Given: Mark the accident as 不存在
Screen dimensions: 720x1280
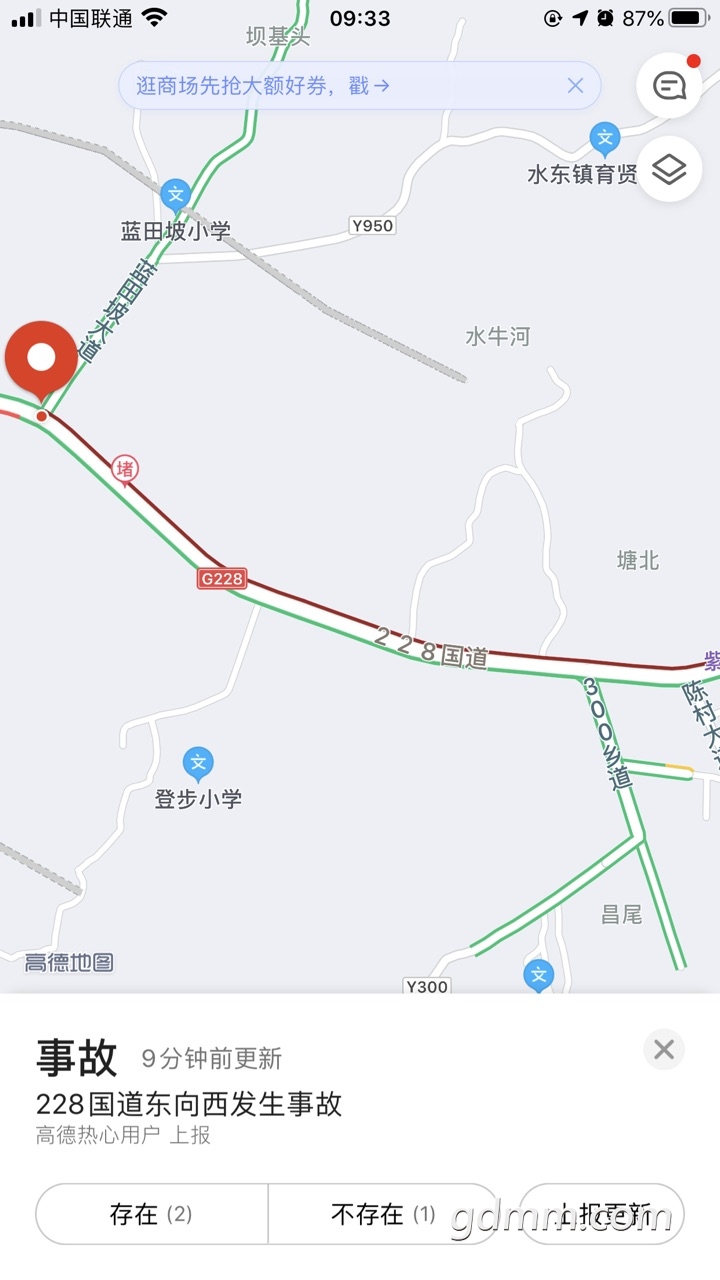Looking at the screenshot, I should (x=383, y=1214).
